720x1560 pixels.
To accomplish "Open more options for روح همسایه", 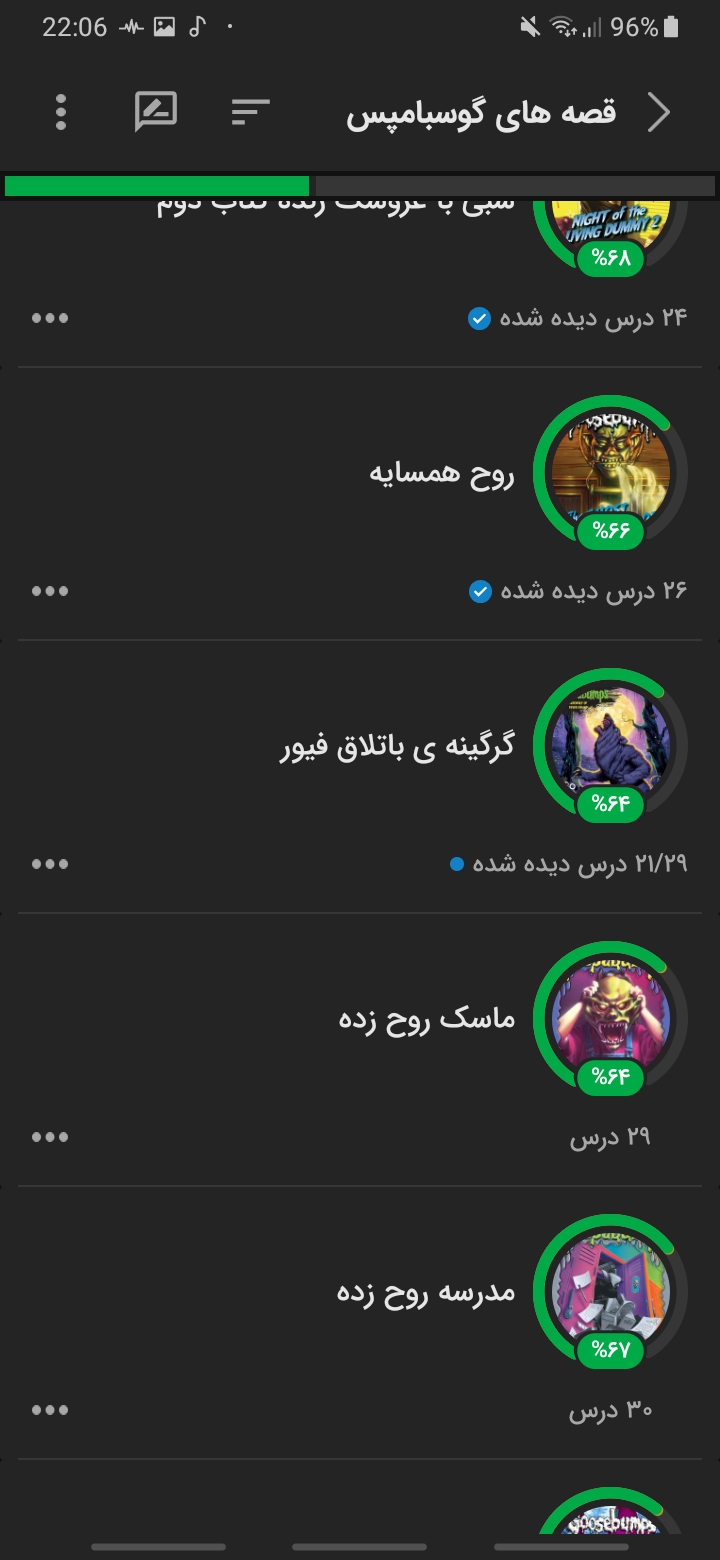I will [x=50, y=591].
